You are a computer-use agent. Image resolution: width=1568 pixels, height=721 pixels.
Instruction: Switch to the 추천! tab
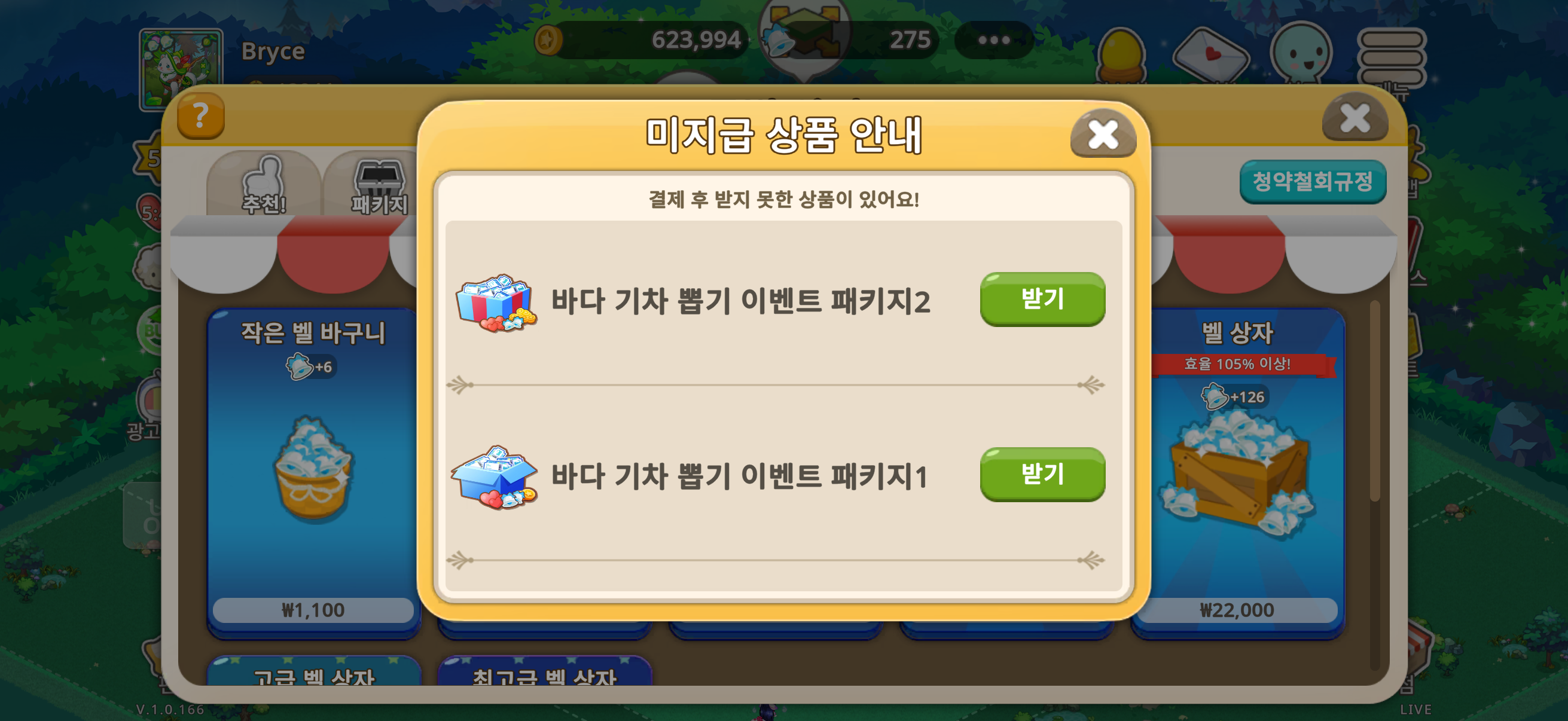pyautogui.click(x=264, y=185)
